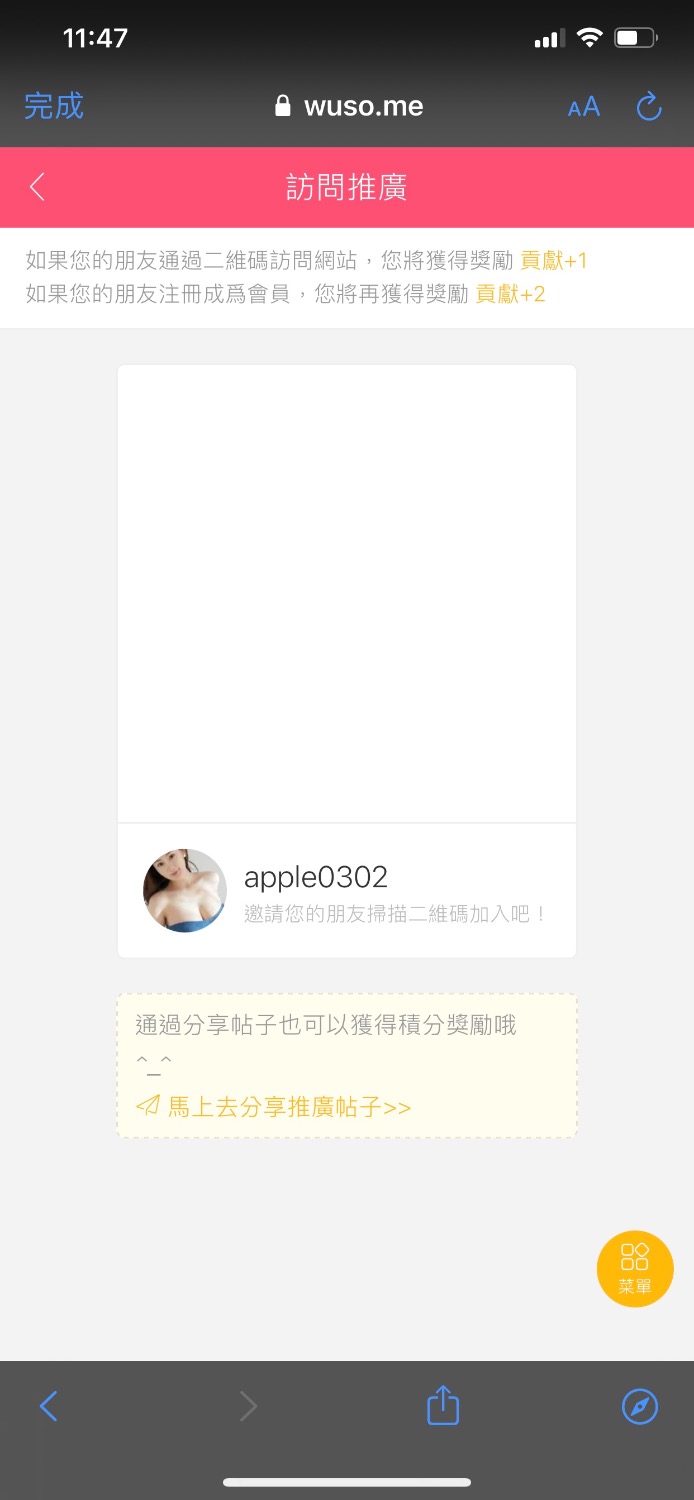This screenshot has height=1500, width=694.
Task: Reload the page
Action: click(649, 106)
